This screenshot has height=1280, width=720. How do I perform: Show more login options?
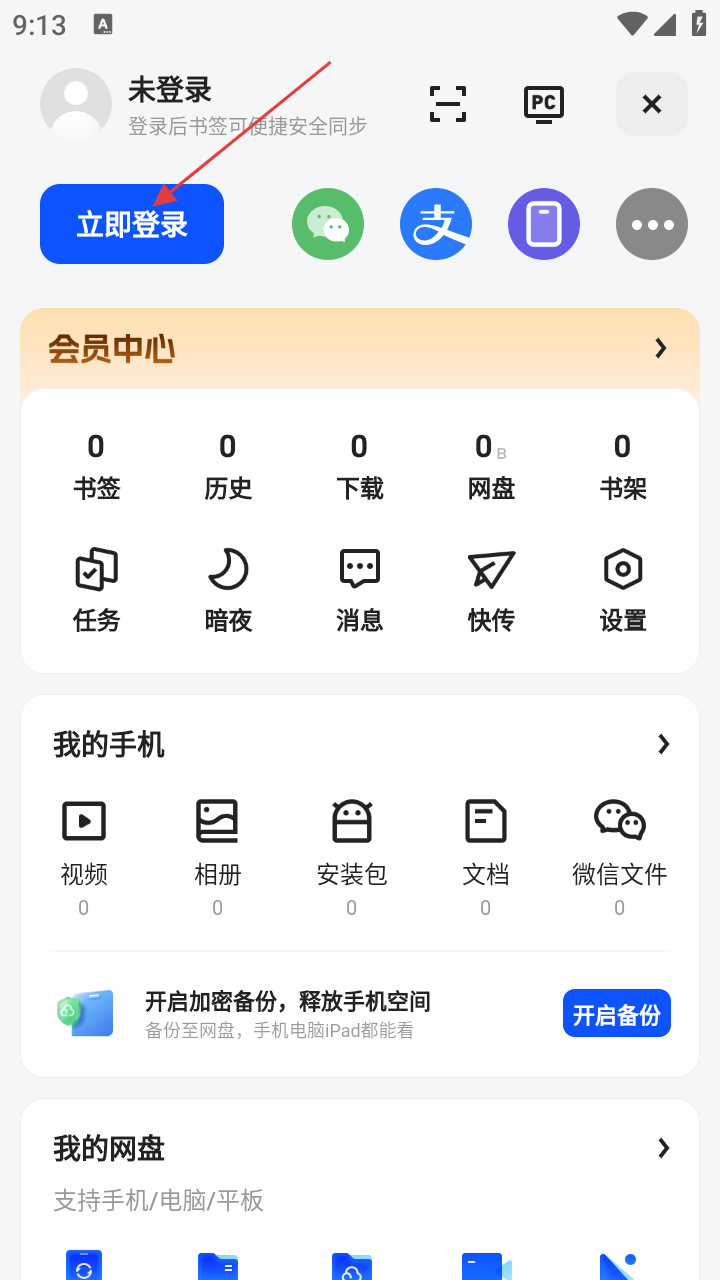(652, 224)
